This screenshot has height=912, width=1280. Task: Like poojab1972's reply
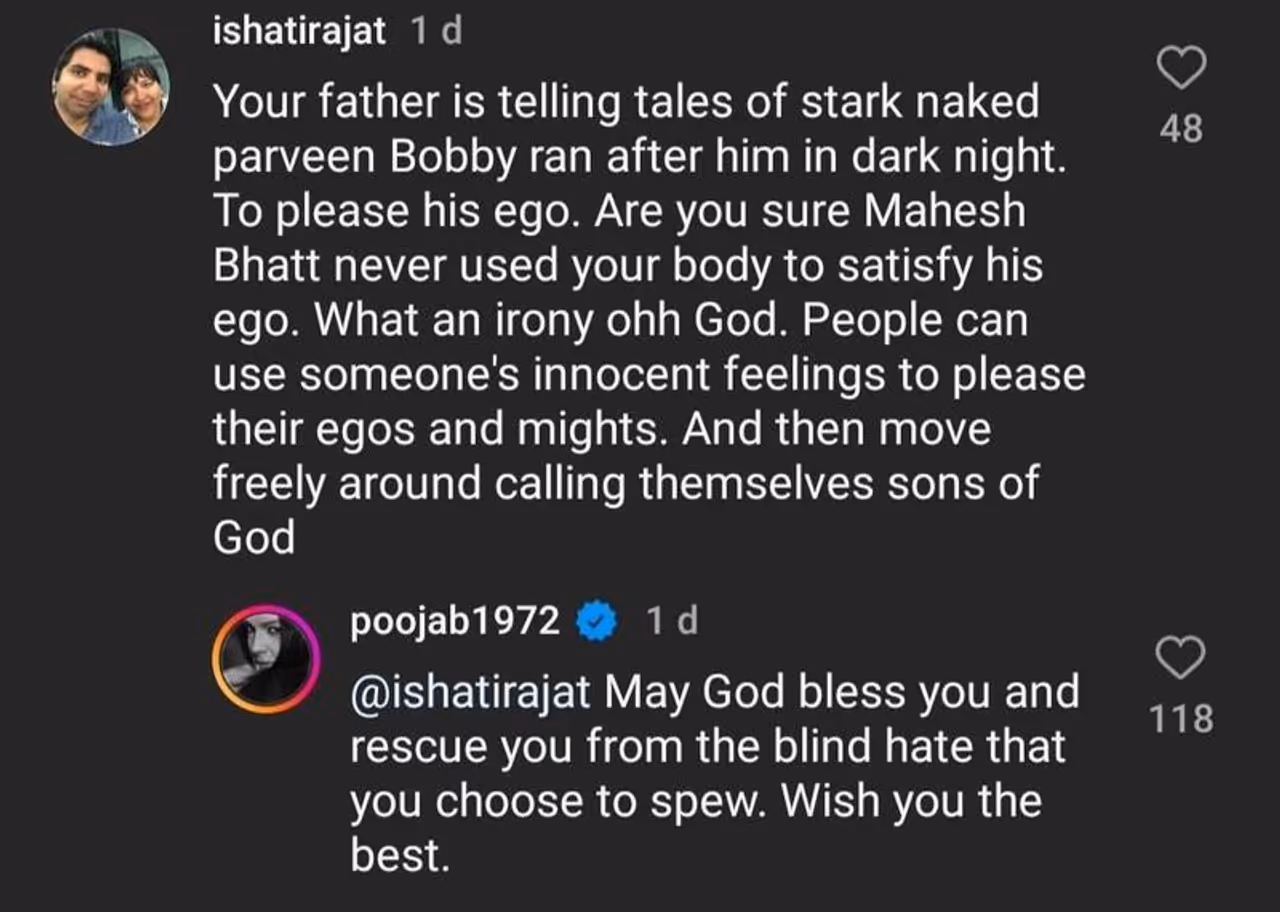pyautogui.click(x=1181, y=659)
